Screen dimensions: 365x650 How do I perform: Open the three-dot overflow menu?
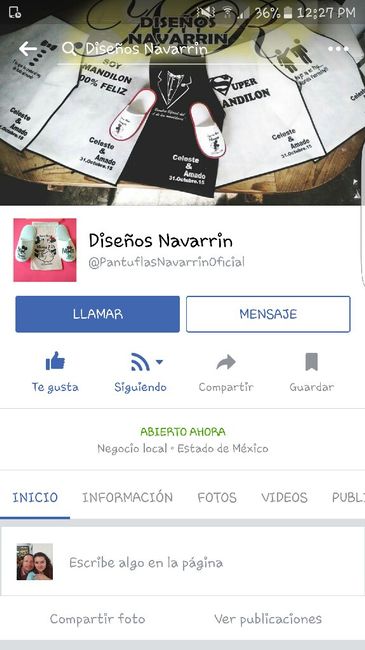coord(338,49)
